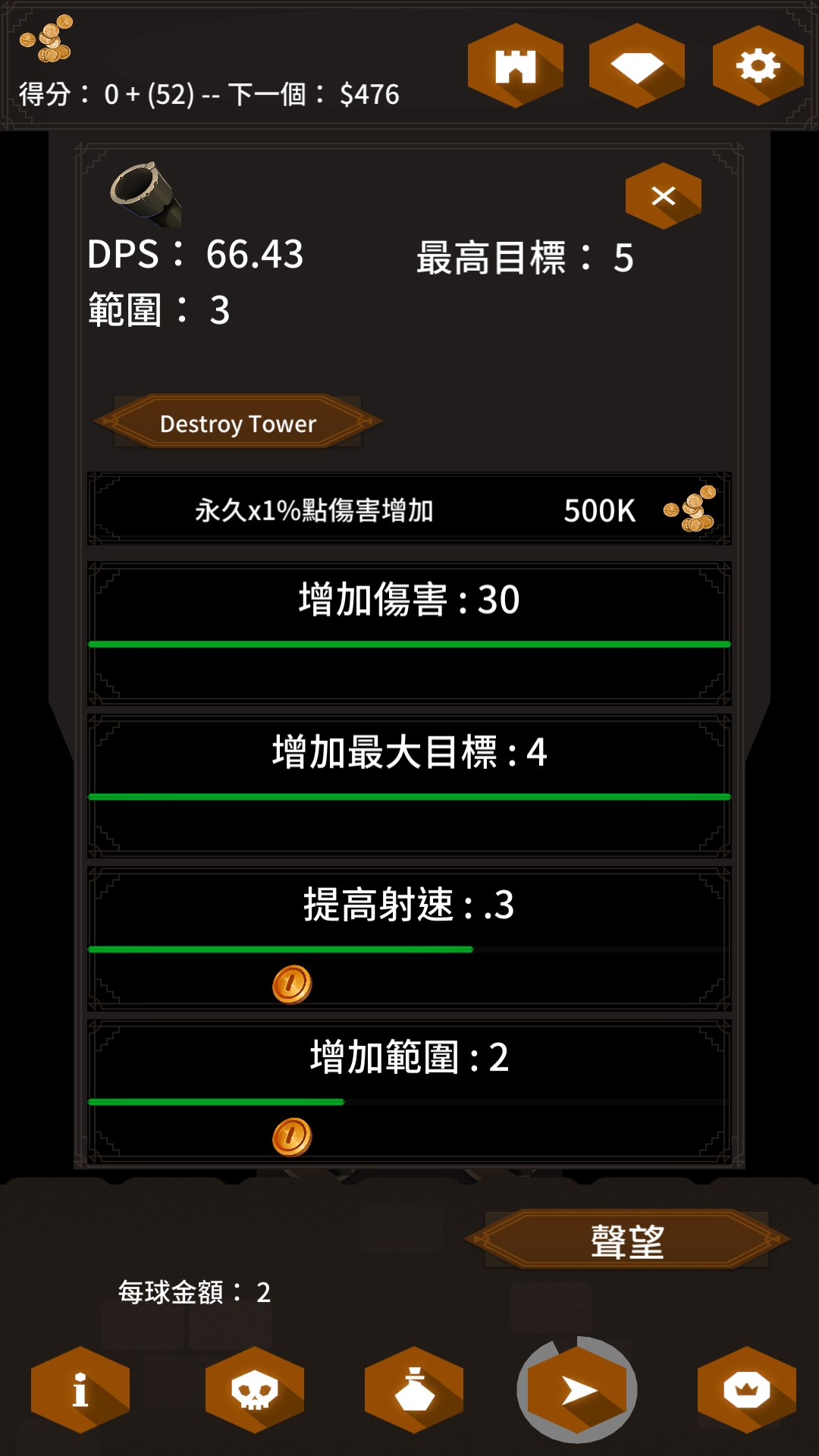
Task: Open the crown badge menu
Action: 747,1389
